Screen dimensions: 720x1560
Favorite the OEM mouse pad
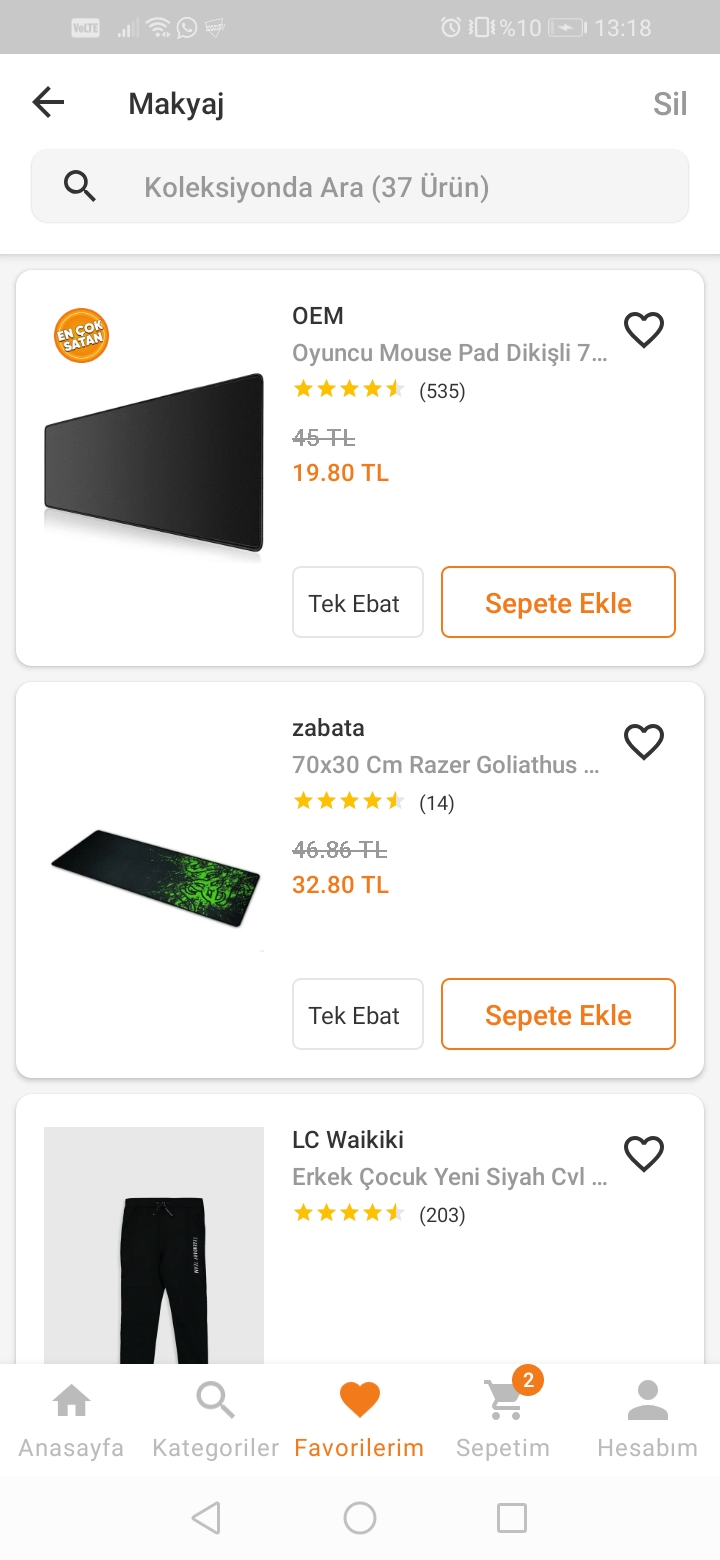(x=643, y=330)
